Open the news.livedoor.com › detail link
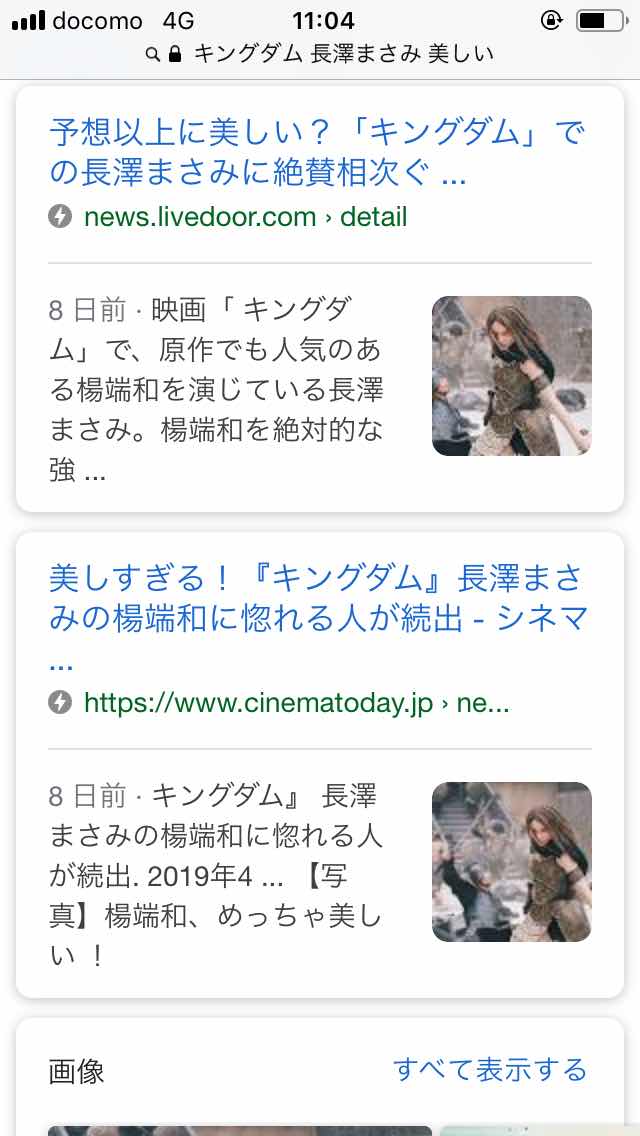The height and width of the screenshot is (1136, 640). pos(245,217)
